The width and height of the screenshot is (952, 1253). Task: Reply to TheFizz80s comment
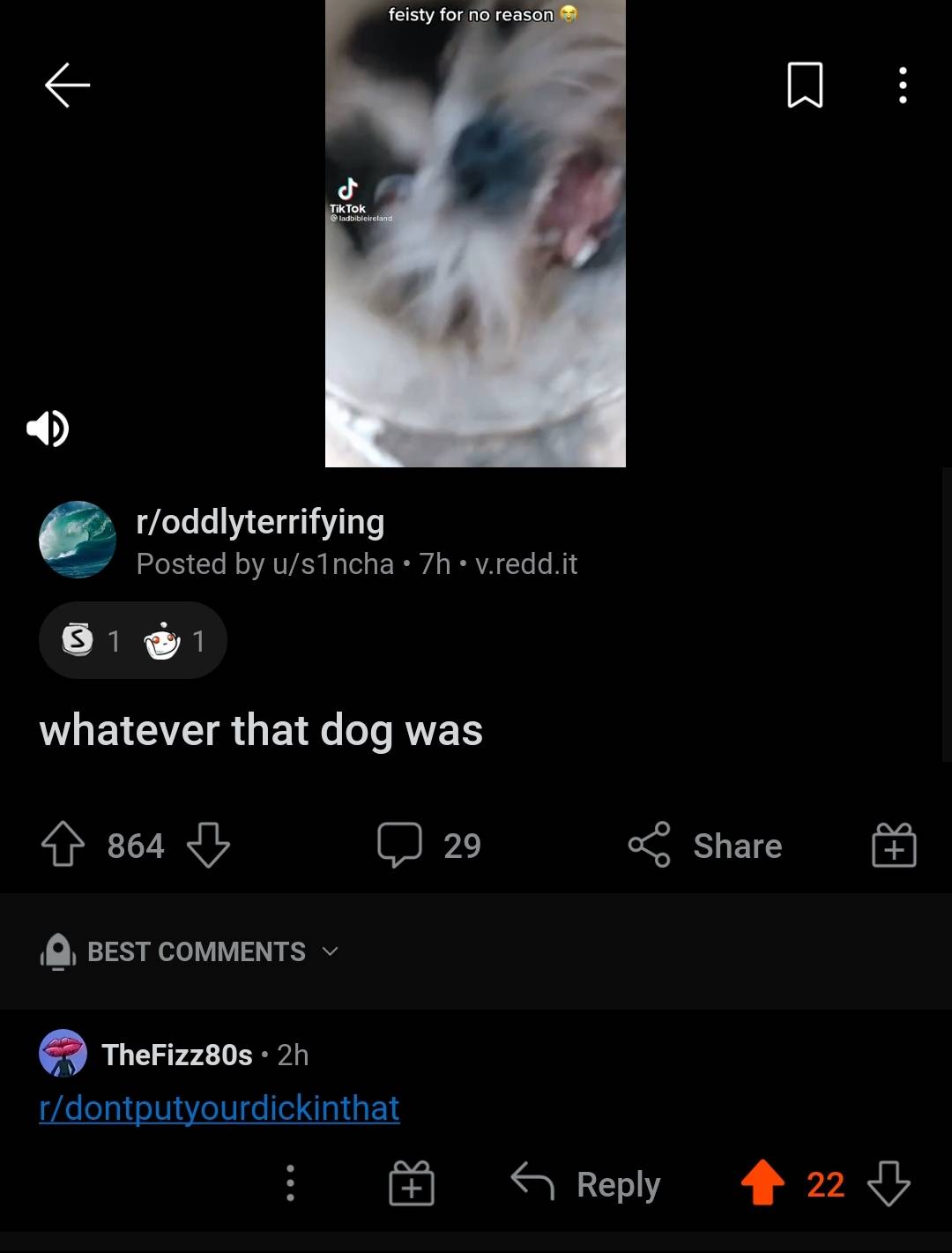pyautogui.click(x=586, y=1183)
